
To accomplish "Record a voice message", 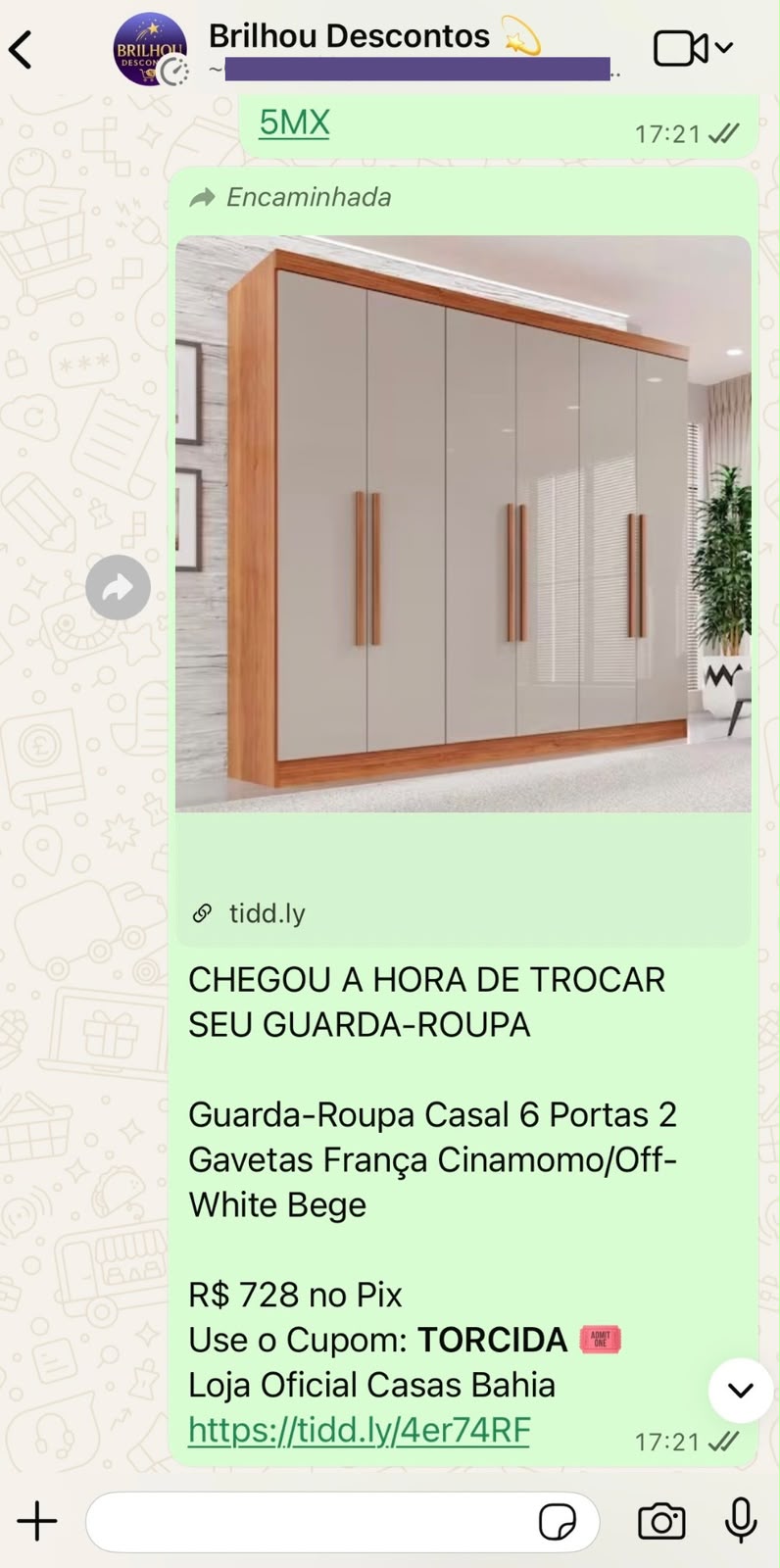I will pyautogui.click(x=741, y=1521).
